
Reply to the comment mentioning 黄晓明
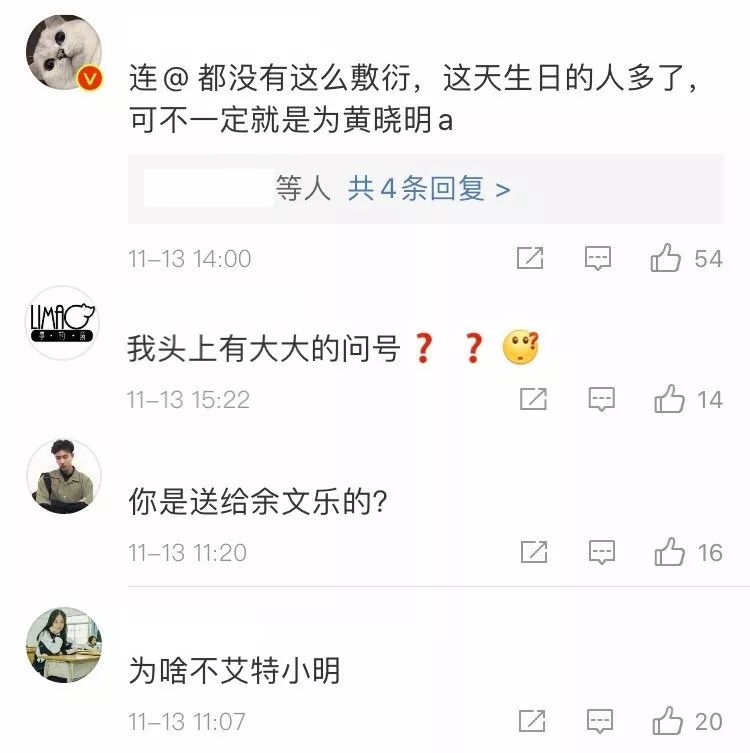point(598,259)
